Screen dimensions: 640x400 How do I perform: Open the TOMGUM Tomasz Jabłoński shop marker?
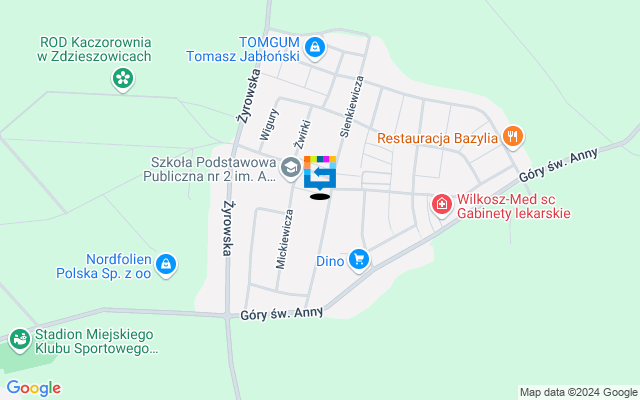(x=315, y=47)
